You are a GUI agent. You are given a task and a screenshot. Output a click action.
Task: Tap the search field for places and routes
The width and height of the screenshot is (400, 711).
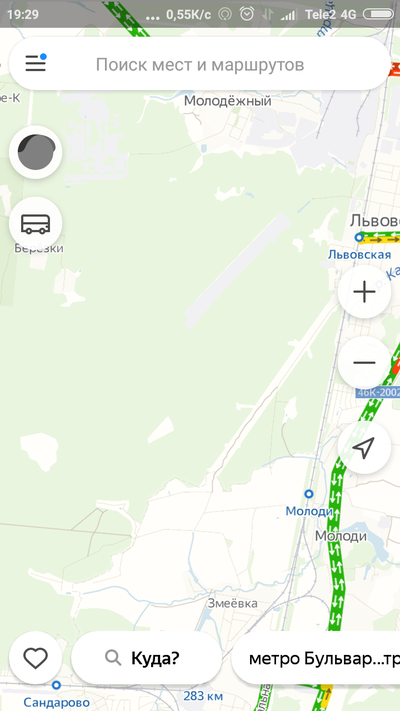(200, 64)
